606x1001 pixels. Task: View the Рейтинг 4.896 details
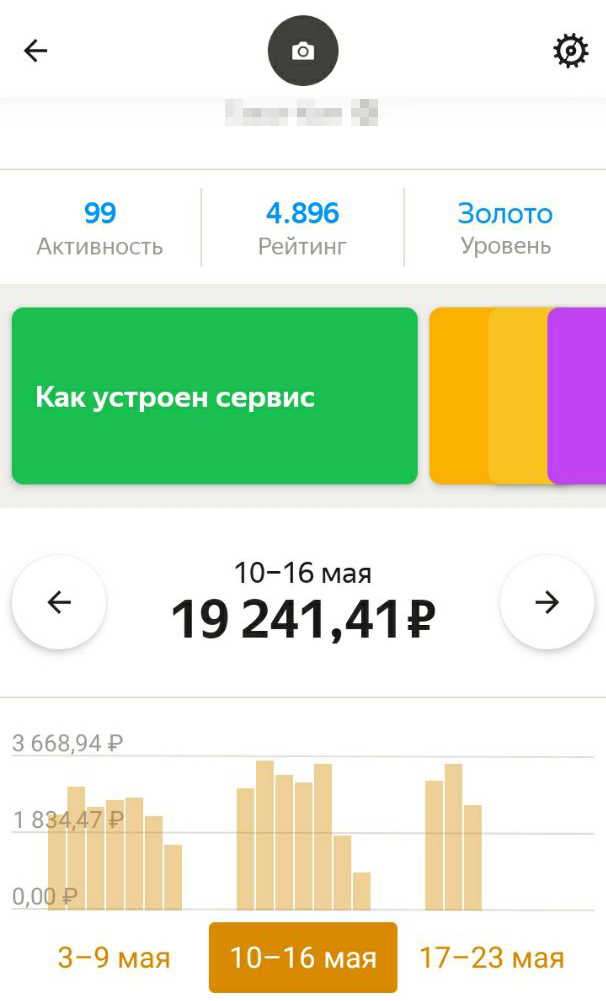(303, 228)
